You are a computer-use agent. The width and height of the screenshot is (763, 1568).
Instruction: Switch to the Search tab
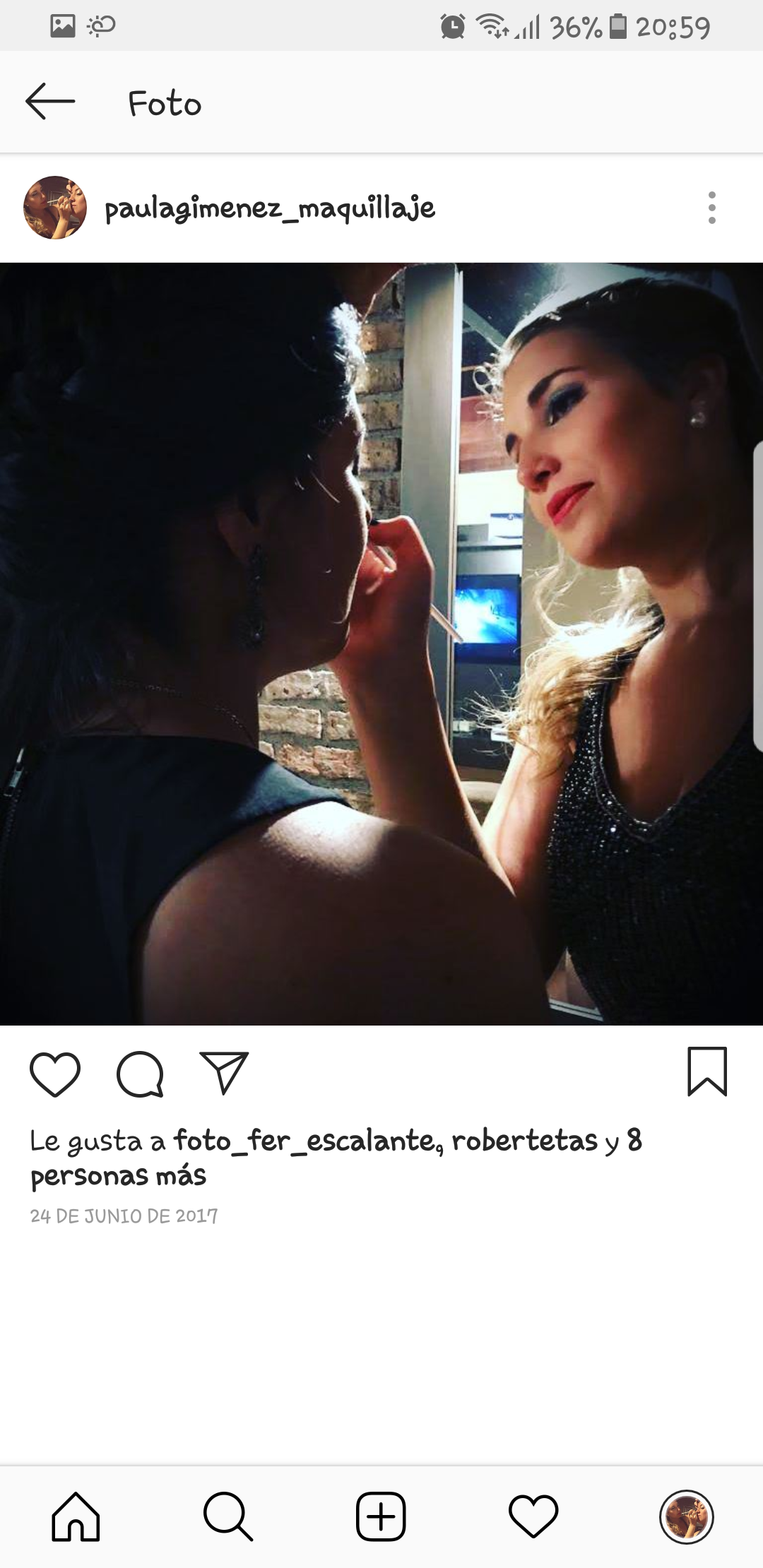(228, 1516)
